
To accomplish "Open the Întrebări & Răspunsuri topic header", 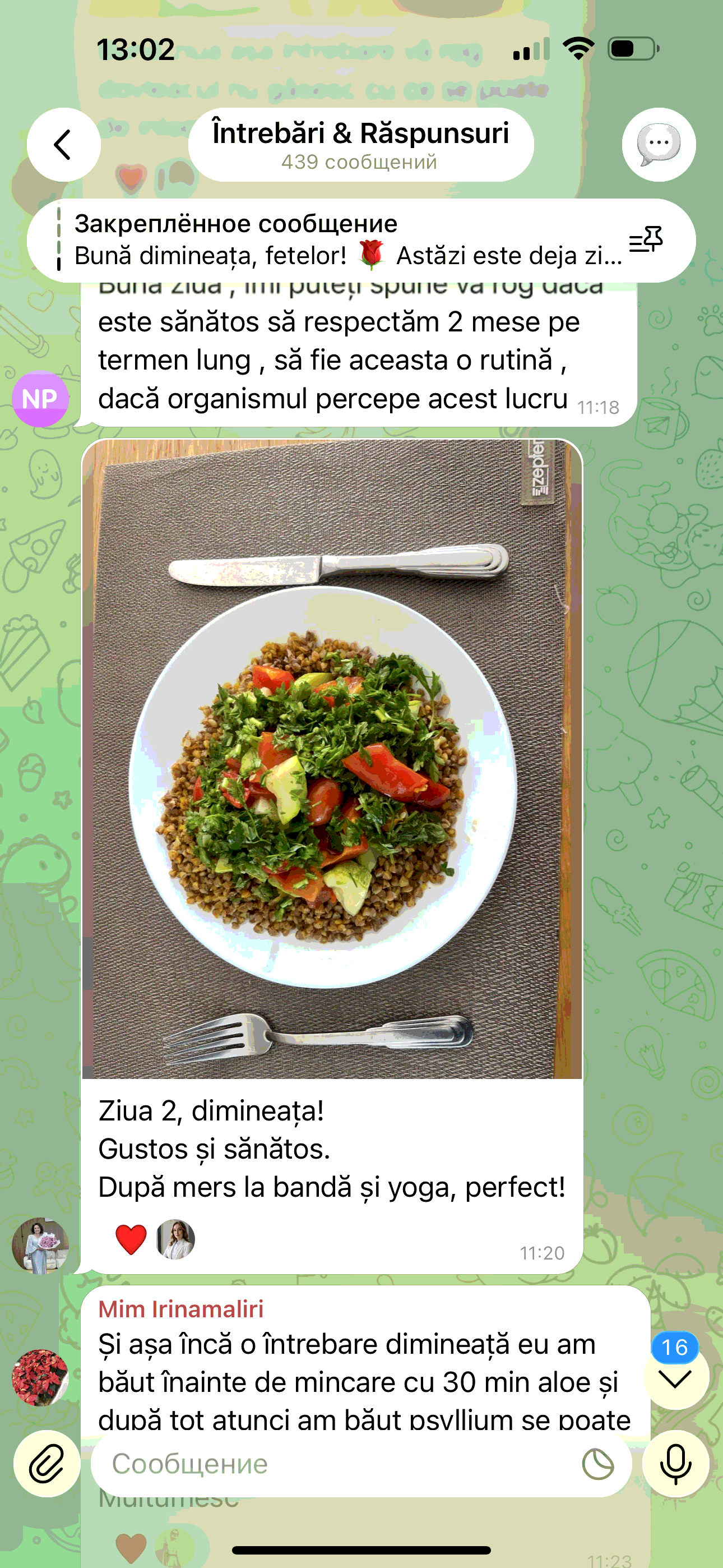I will click(361, 145).
